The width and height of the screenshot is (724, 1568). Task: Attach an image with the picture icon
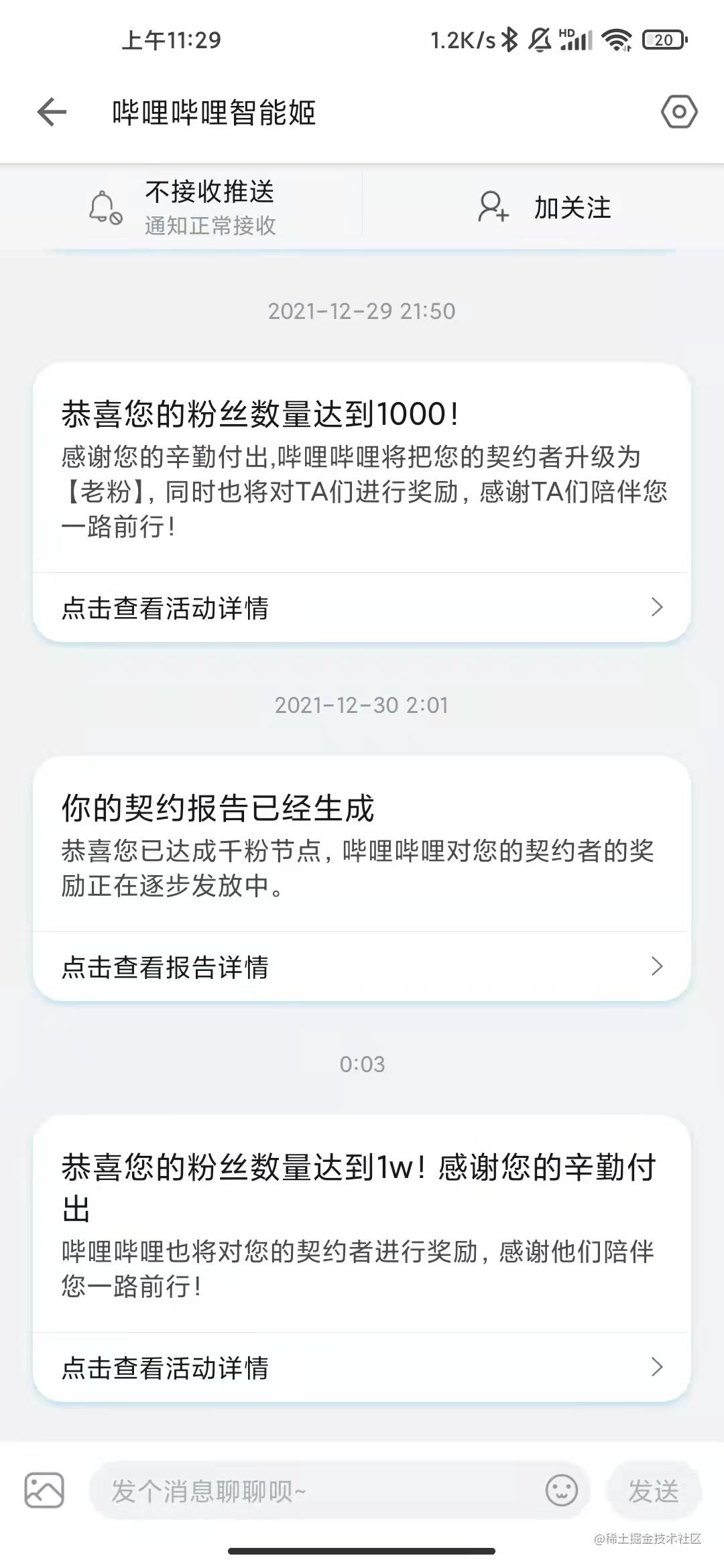44,1491
